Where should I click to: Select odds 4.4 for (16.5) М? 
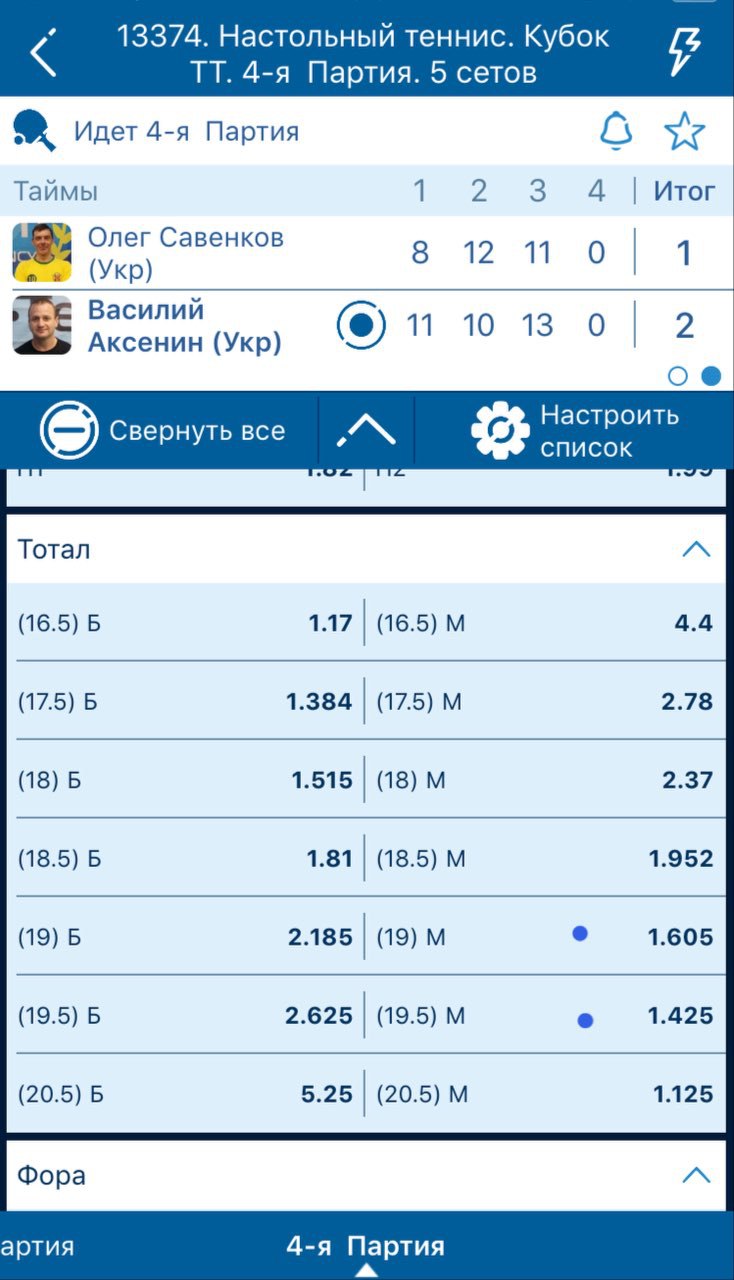tap(546, 623)
